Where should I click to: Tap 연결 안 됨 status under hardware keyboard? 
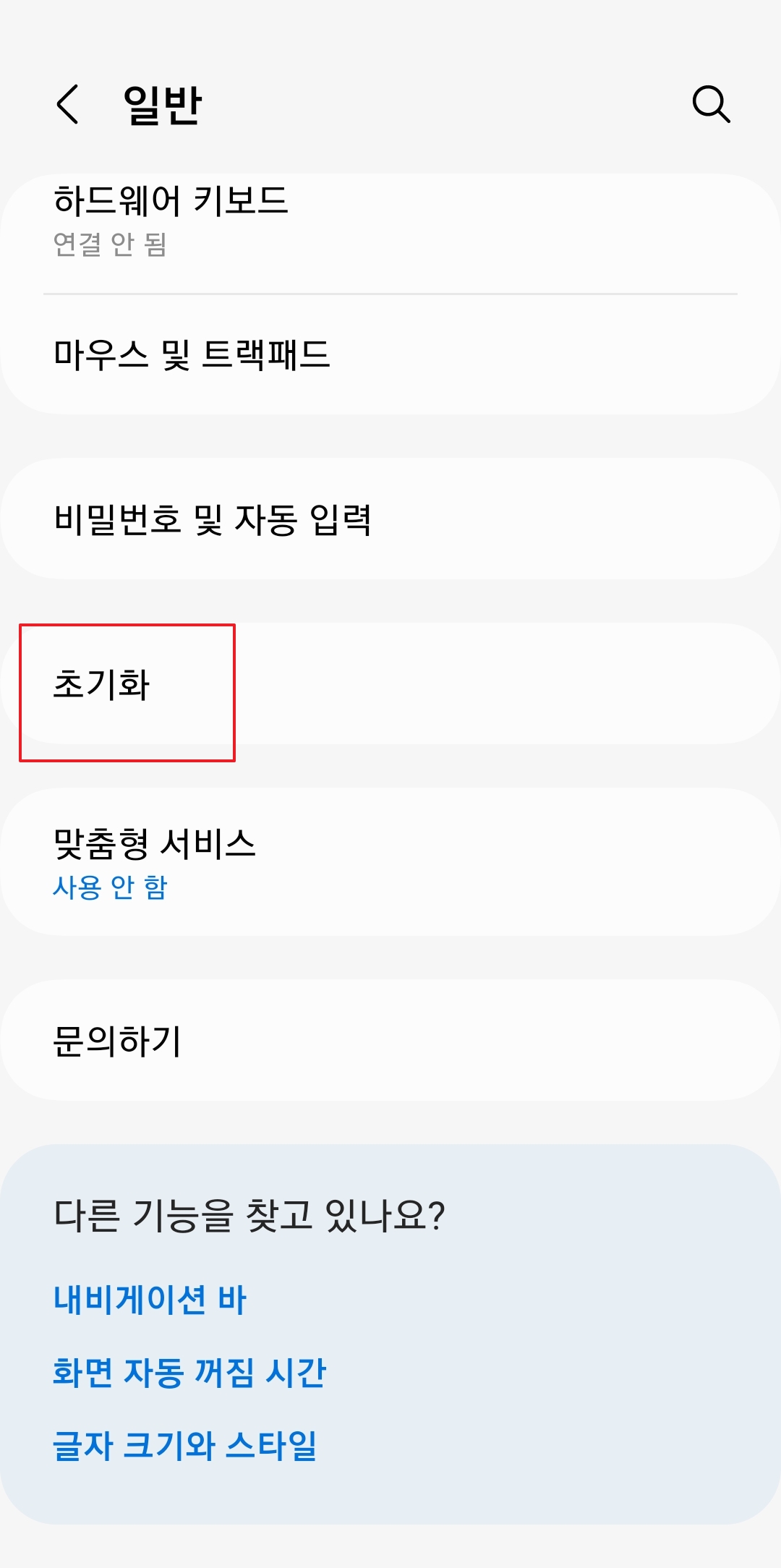tap(112, 245)
